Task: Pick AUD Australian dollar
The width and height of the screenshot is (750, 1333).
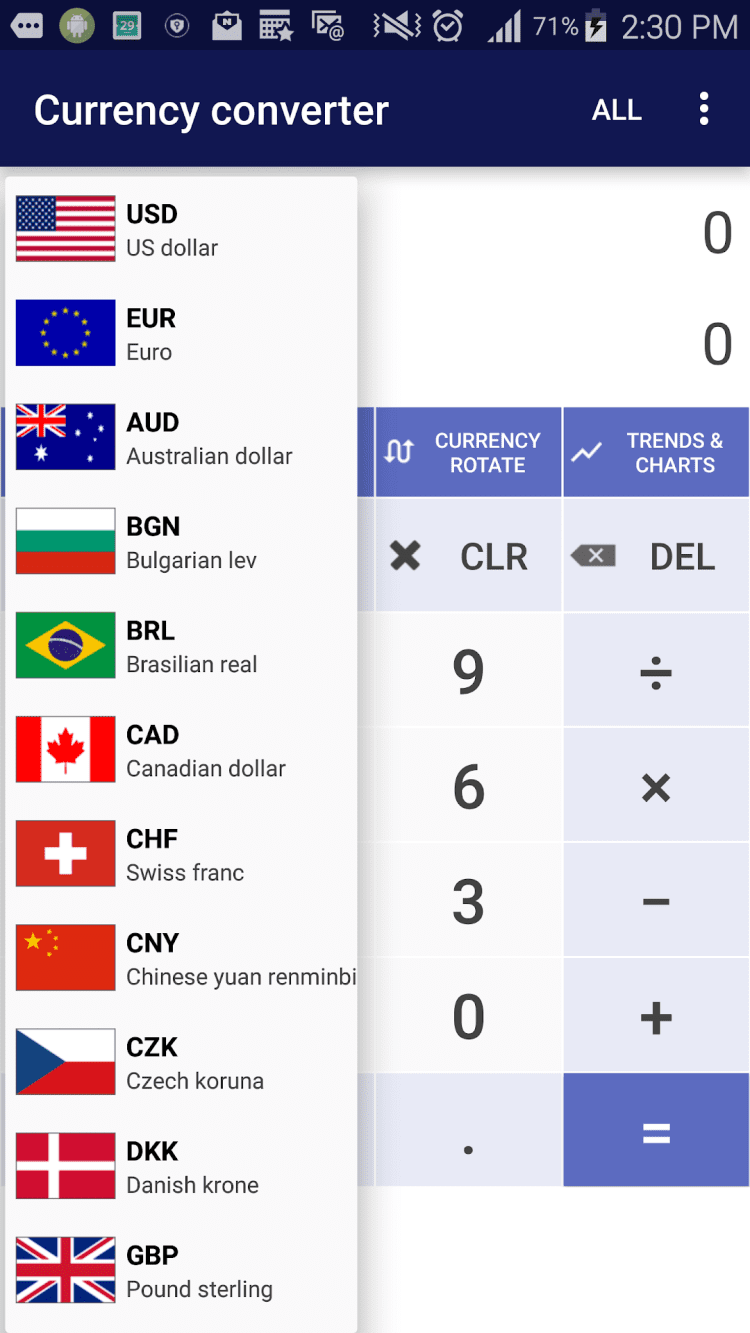Action: tap(180, 438)
